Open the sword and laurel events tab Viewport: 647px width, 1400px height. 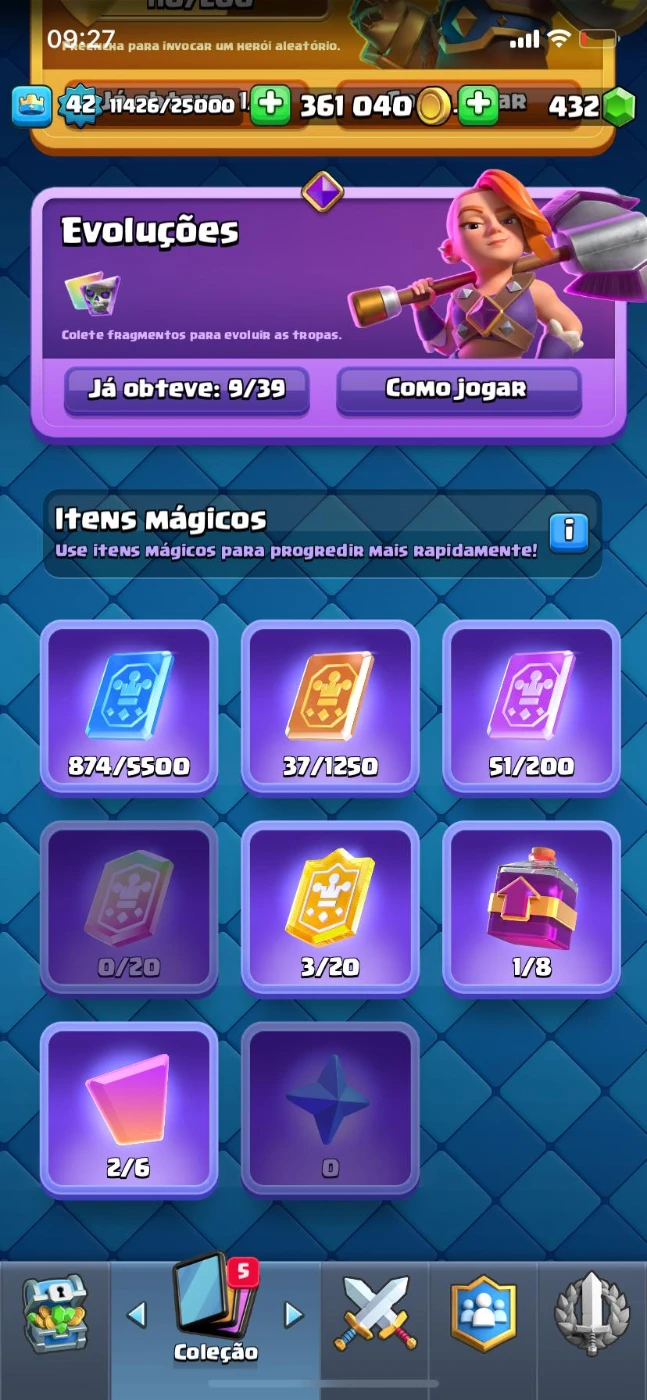click(591, 1312)
